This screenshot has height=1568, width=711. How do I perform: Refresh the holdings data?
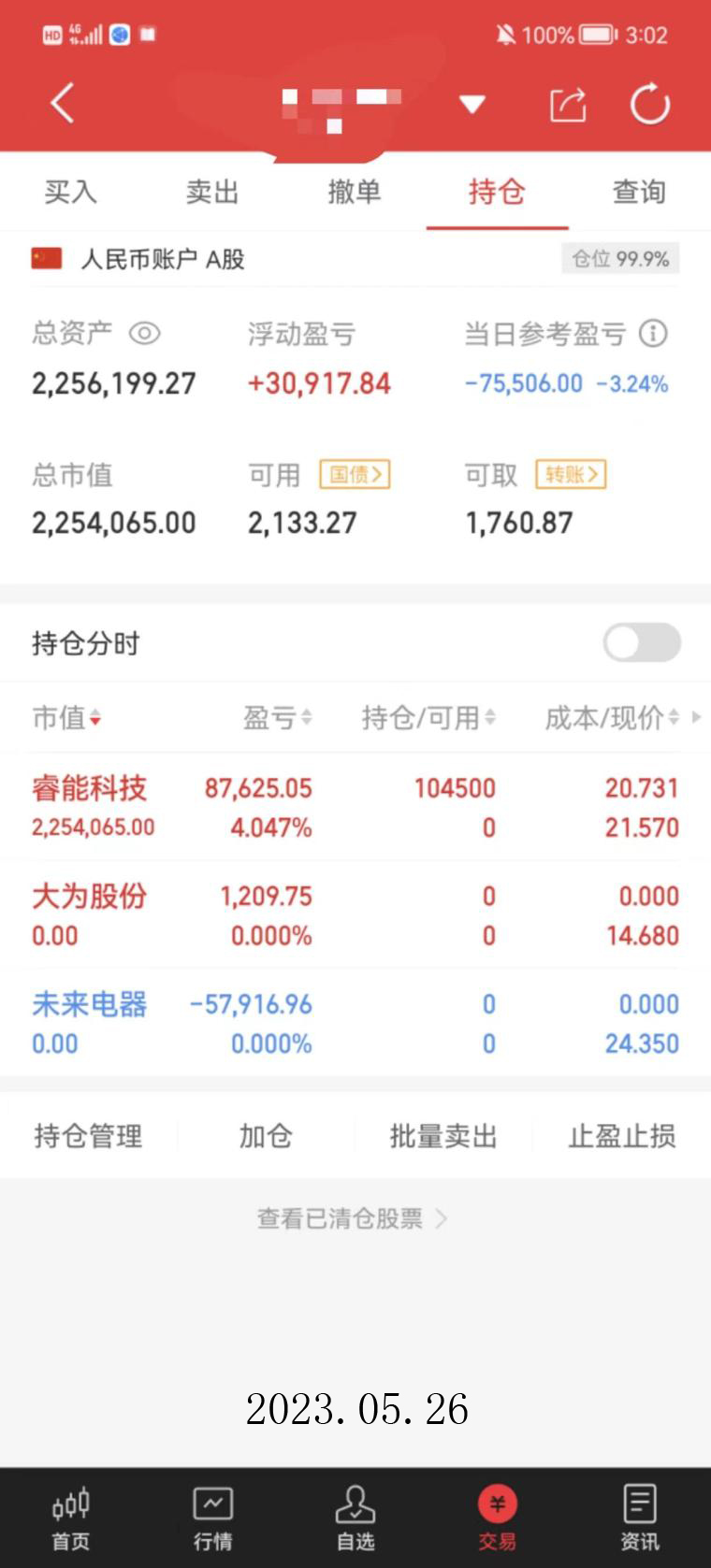coord(649,104)
